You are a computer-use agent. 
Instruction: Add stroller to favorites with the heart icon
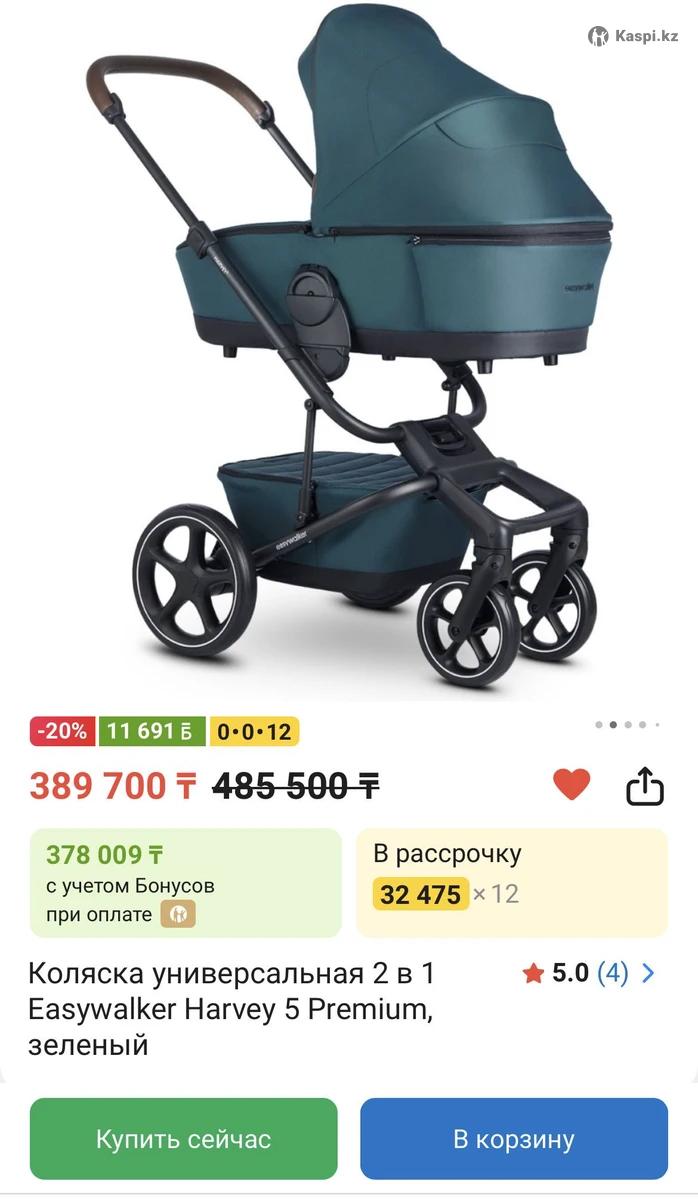[x=571, y=785]
